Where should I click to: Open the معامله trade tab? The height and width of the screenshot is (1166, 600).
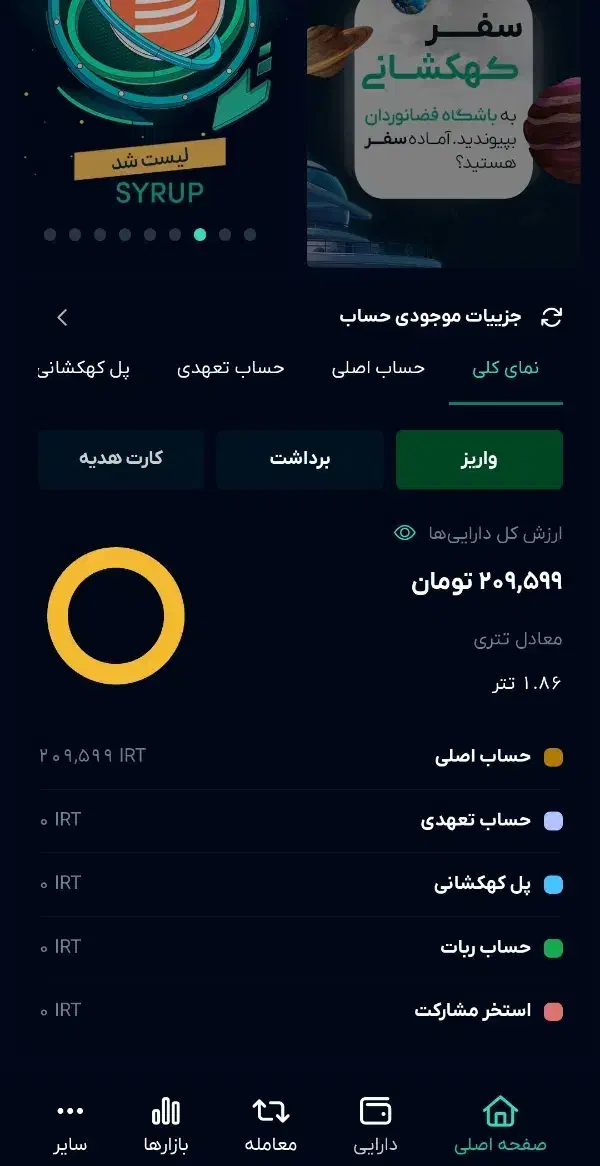270,1124
